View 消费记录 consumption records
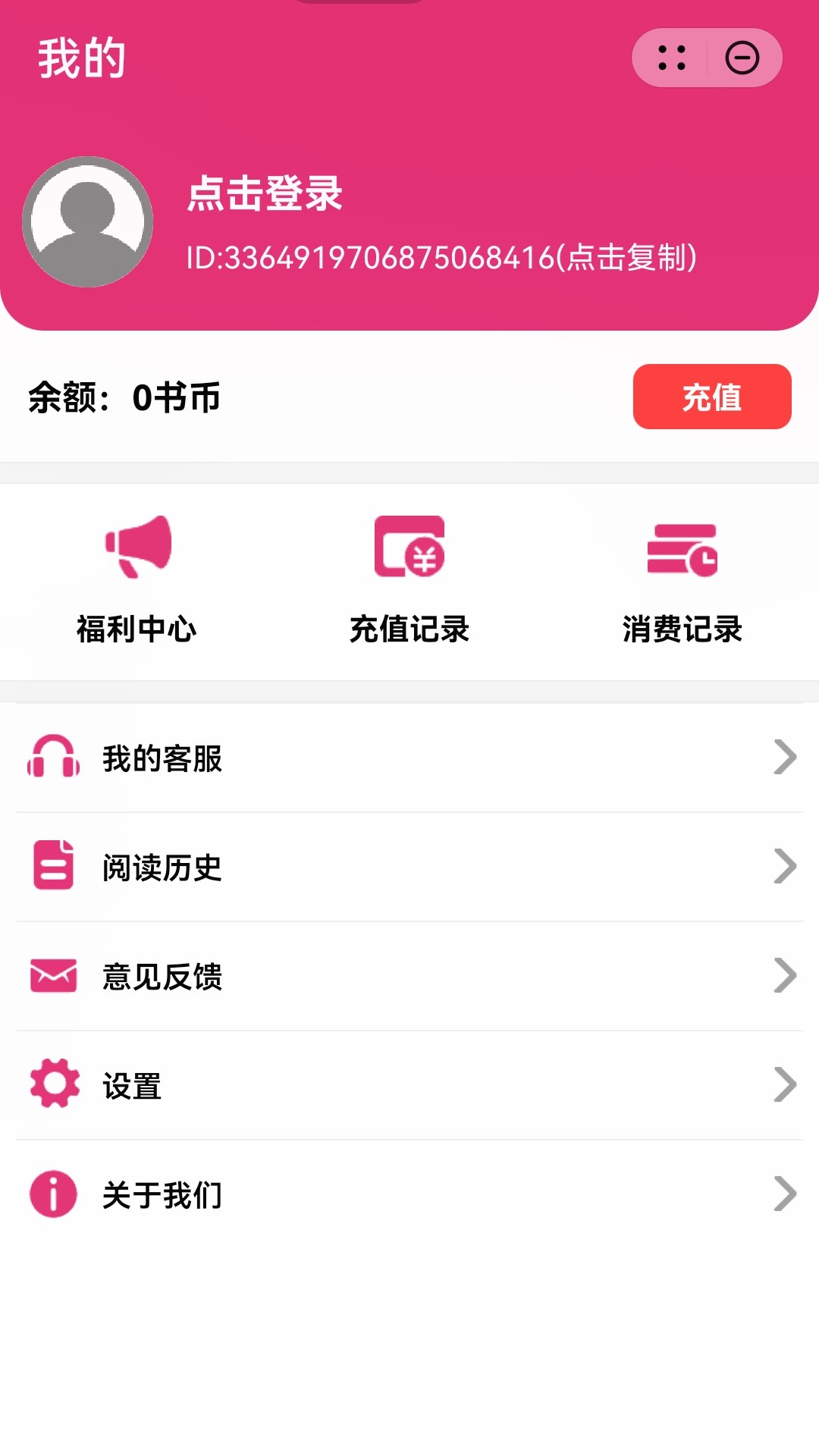 (682, 580)
